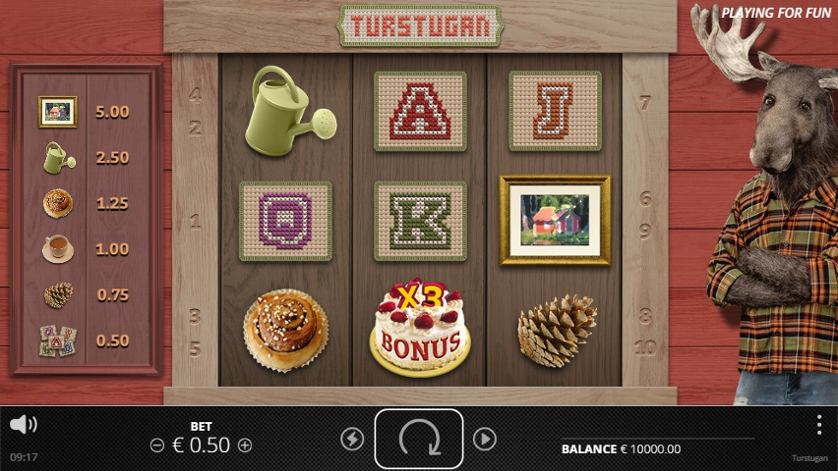Toggle quick spin lightning mode
Image resolution: width=838 pixels, height=471 pixels.
click(x=352, y=438)
